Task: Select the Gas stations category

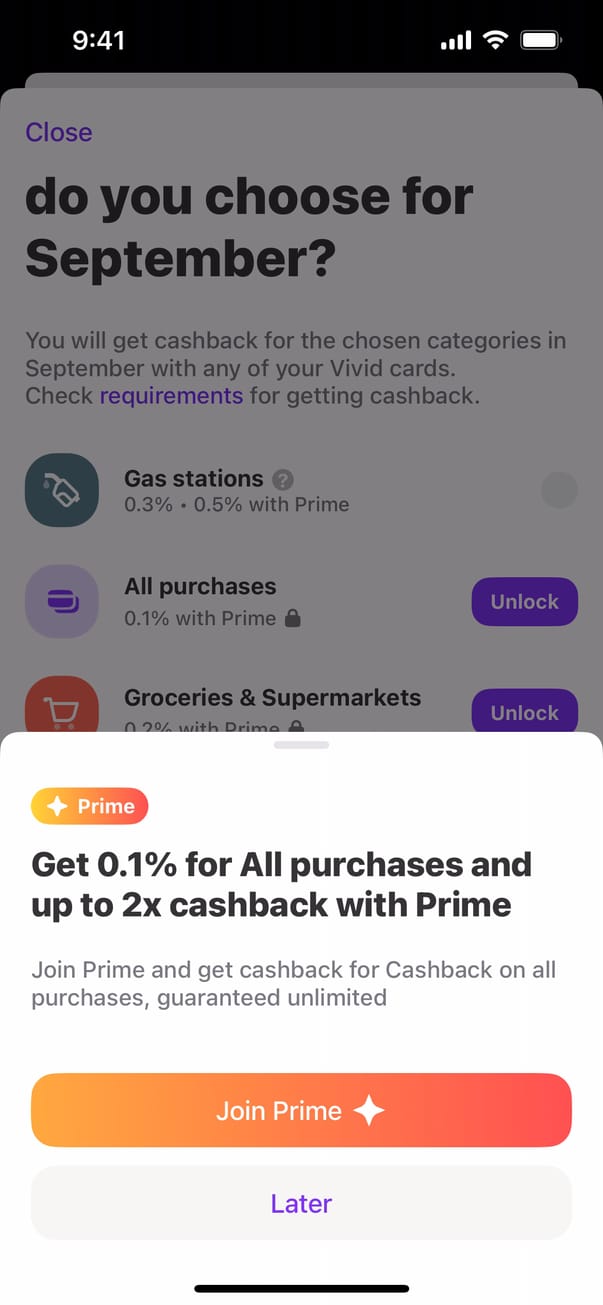Action: click(x=559, y=490)
